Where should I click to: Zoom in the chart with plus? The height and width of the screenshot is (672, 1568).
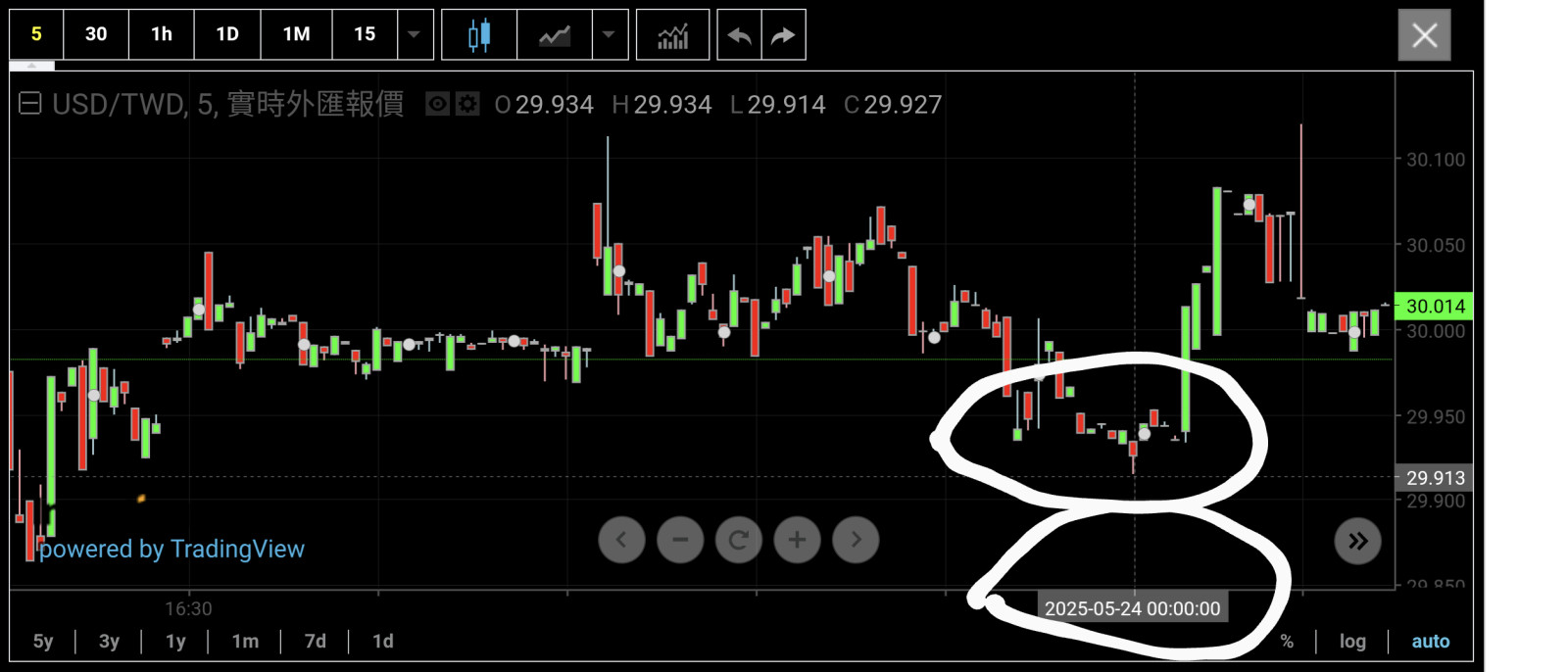797,540
